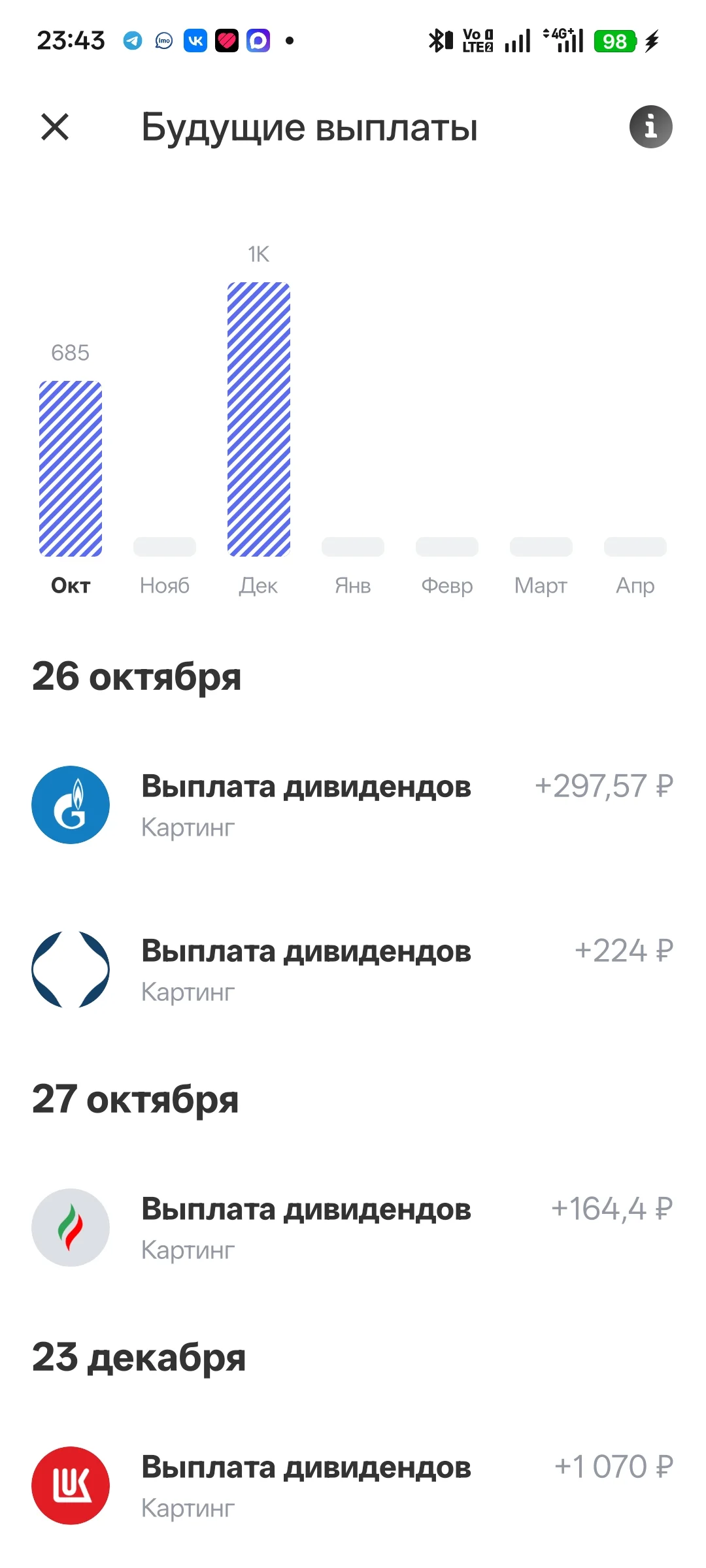706x1568 pixels.
Task: Select the Окт bar in the chart
Action: [x=71, y=468]
